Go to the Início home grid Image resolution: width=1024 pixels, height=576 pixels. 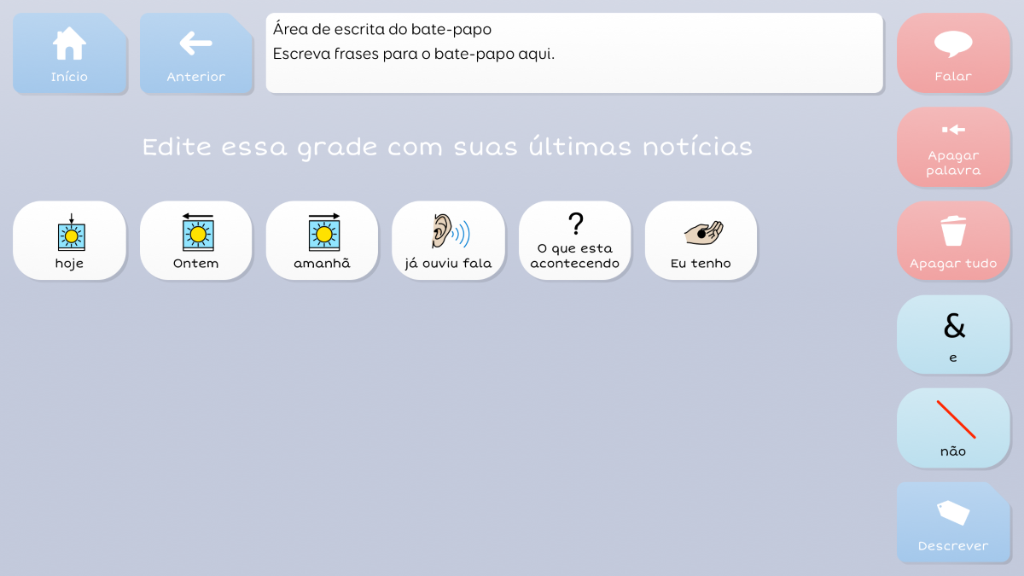(x=69, y=54)
